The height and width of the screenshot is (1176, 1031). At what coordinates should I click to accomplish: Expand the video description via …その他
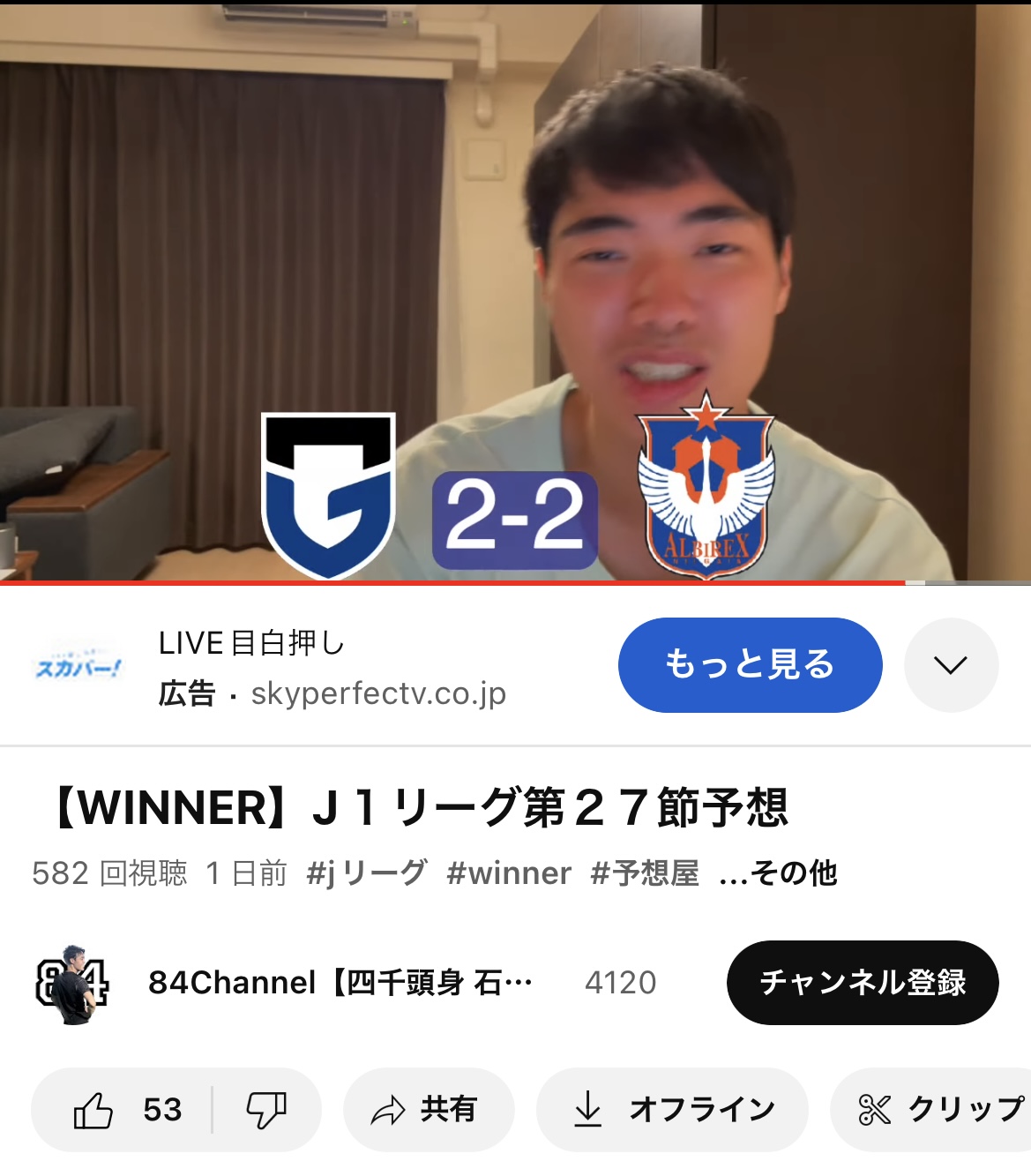click(x=778, y=873)
